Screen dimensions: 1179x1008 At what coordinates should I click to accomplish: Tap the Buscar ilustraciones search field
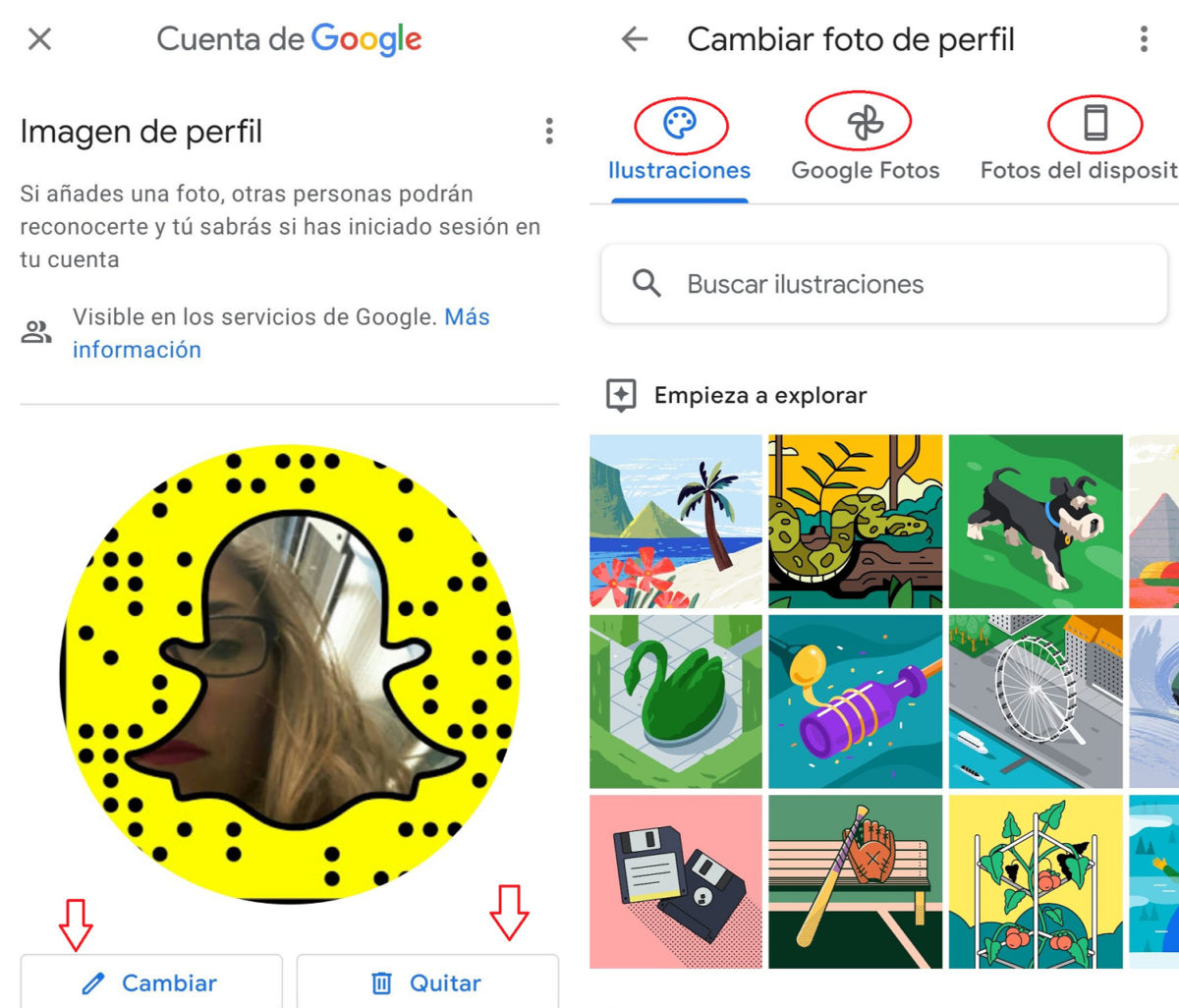[x=884, y=284]
